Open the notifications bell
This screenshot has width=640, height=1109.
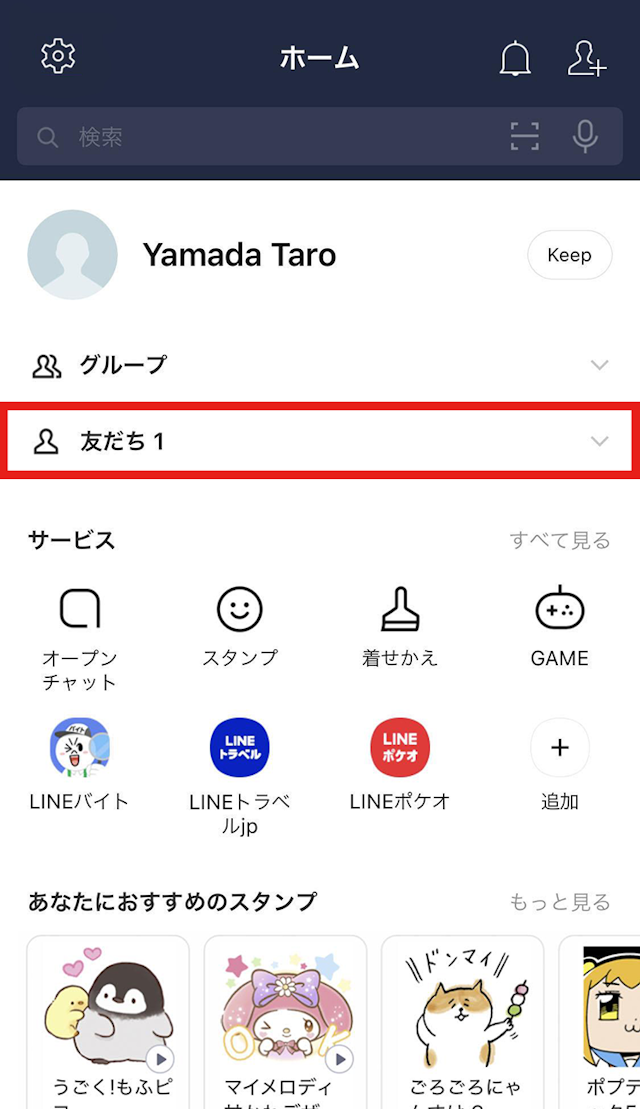click(515, 59)
